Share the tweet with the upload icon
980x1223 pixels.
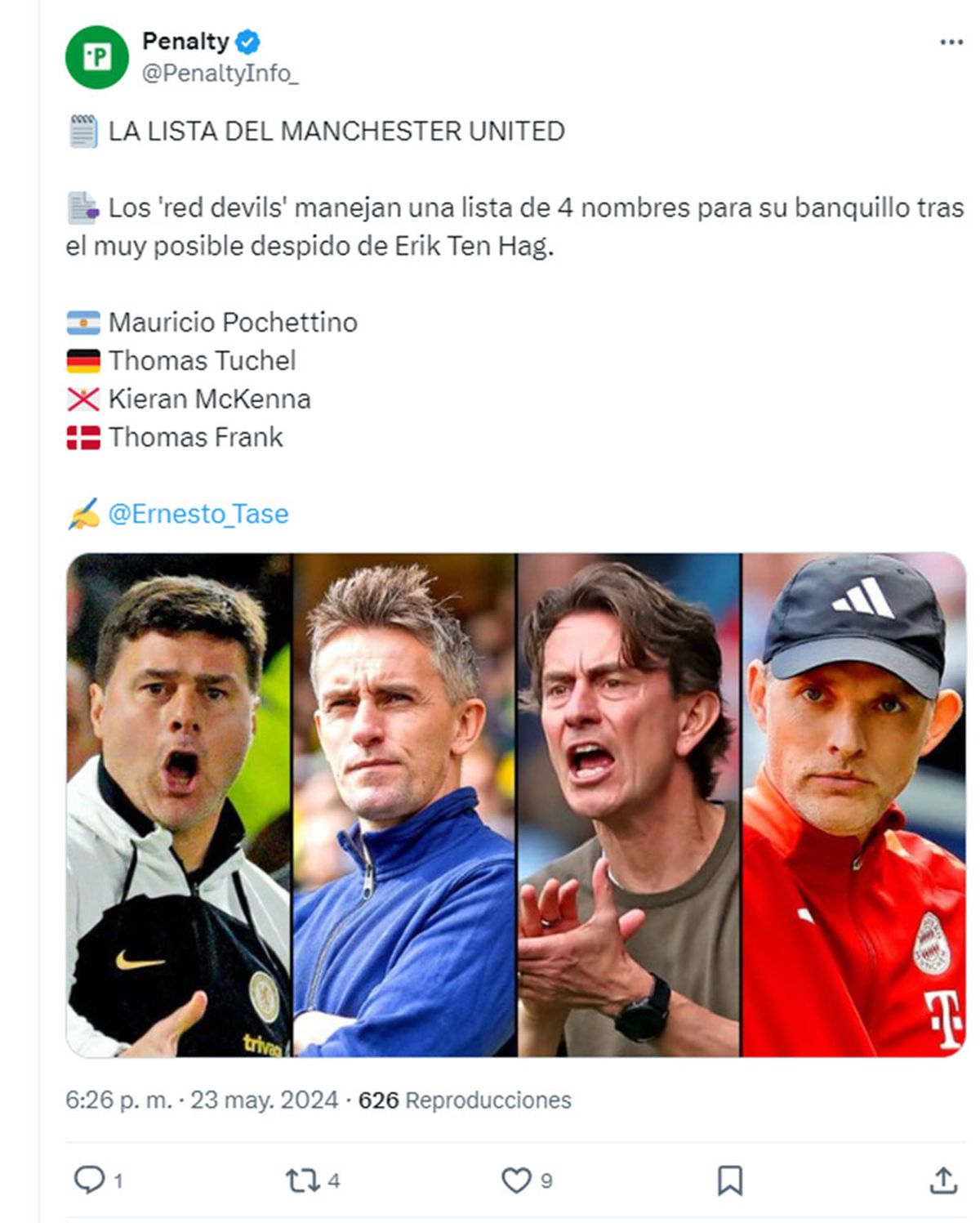(943, 1180)
